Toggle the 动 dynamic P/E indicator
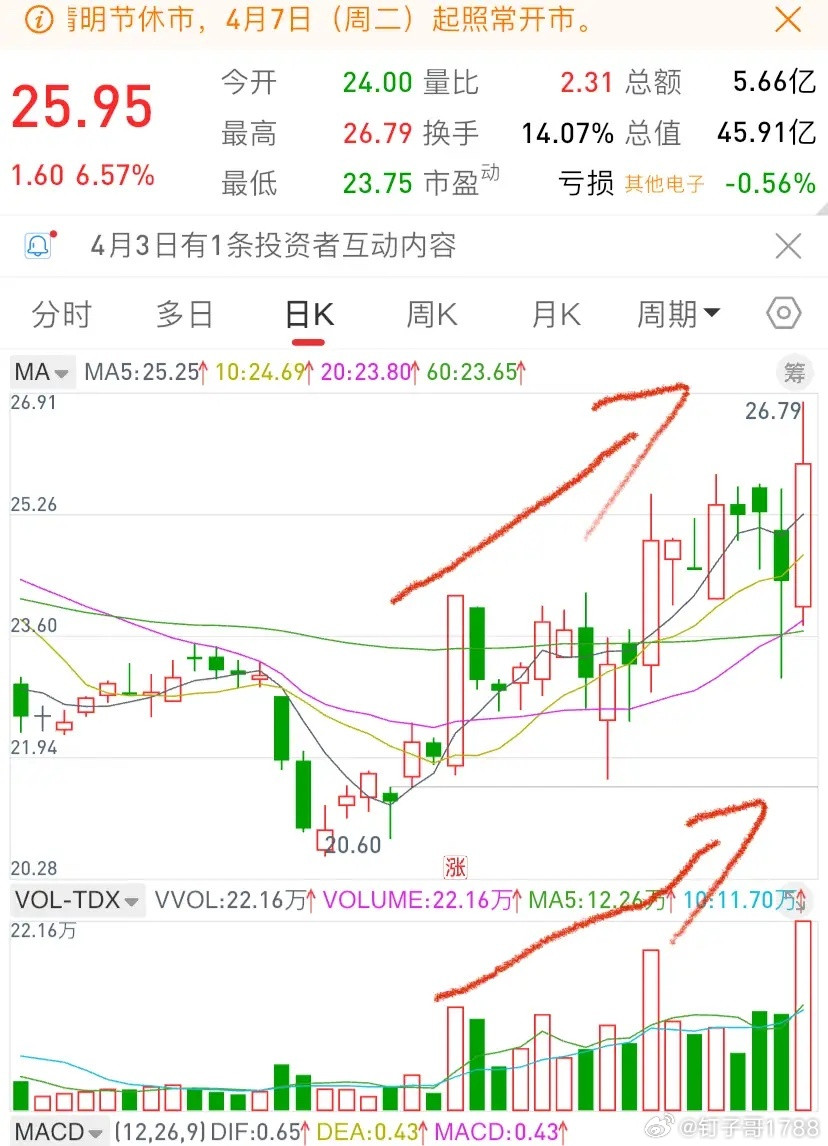Screen dimensions: 828x1146 (x=488, y=174)
